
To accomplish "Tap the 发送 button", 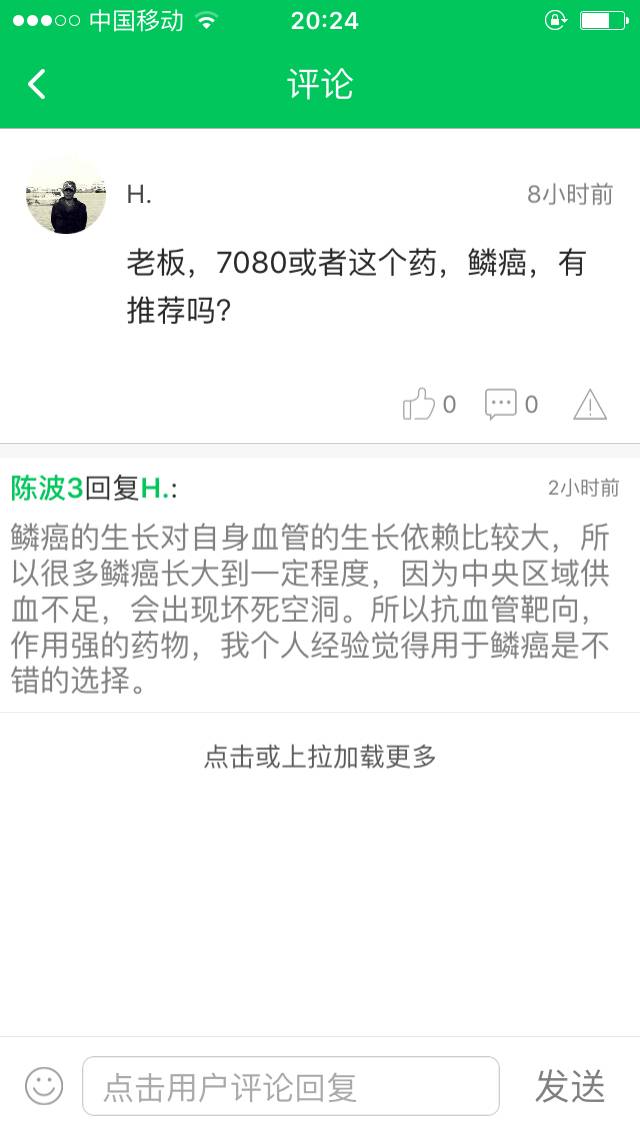I will point(570,1086).
